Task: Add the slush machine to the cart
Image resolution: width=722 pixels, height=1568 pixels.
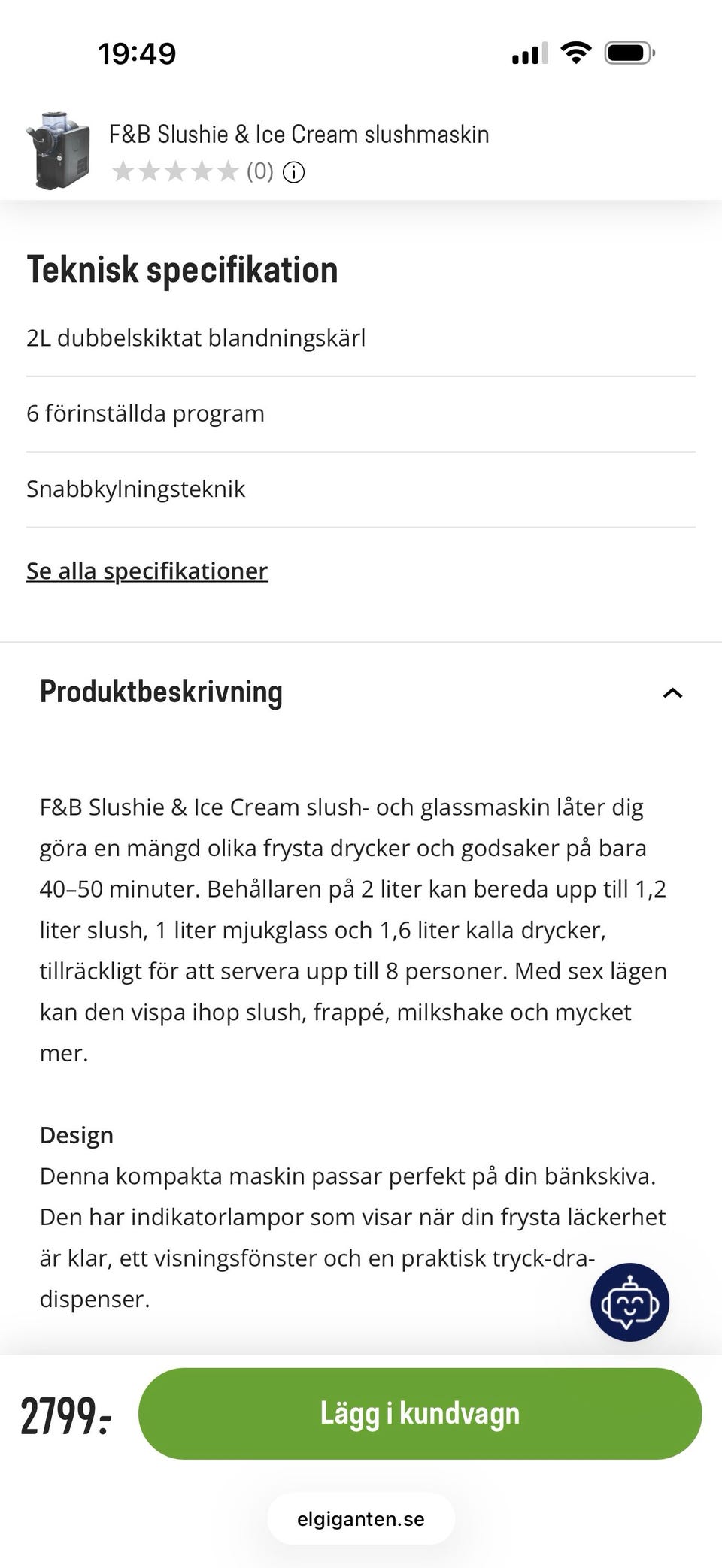Action: click(x=420, y=1413)
